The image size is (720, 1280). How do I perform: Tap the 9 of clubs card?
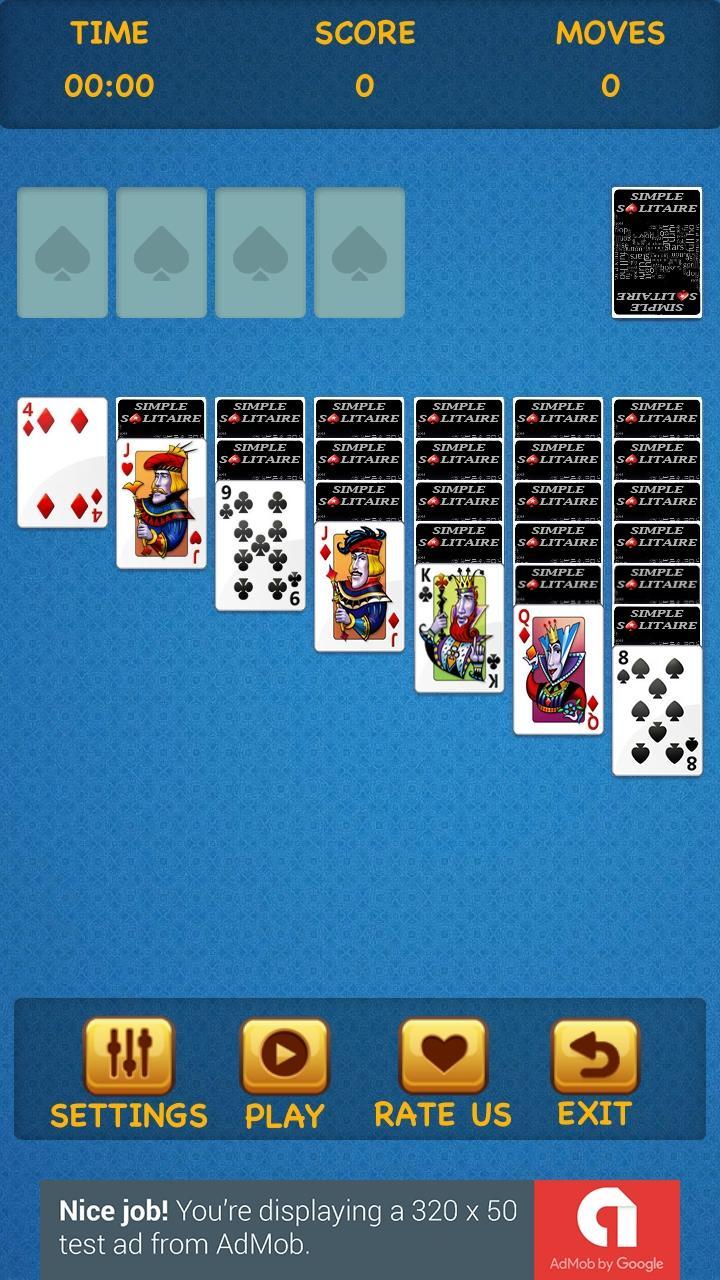click(x=260, y=546)
